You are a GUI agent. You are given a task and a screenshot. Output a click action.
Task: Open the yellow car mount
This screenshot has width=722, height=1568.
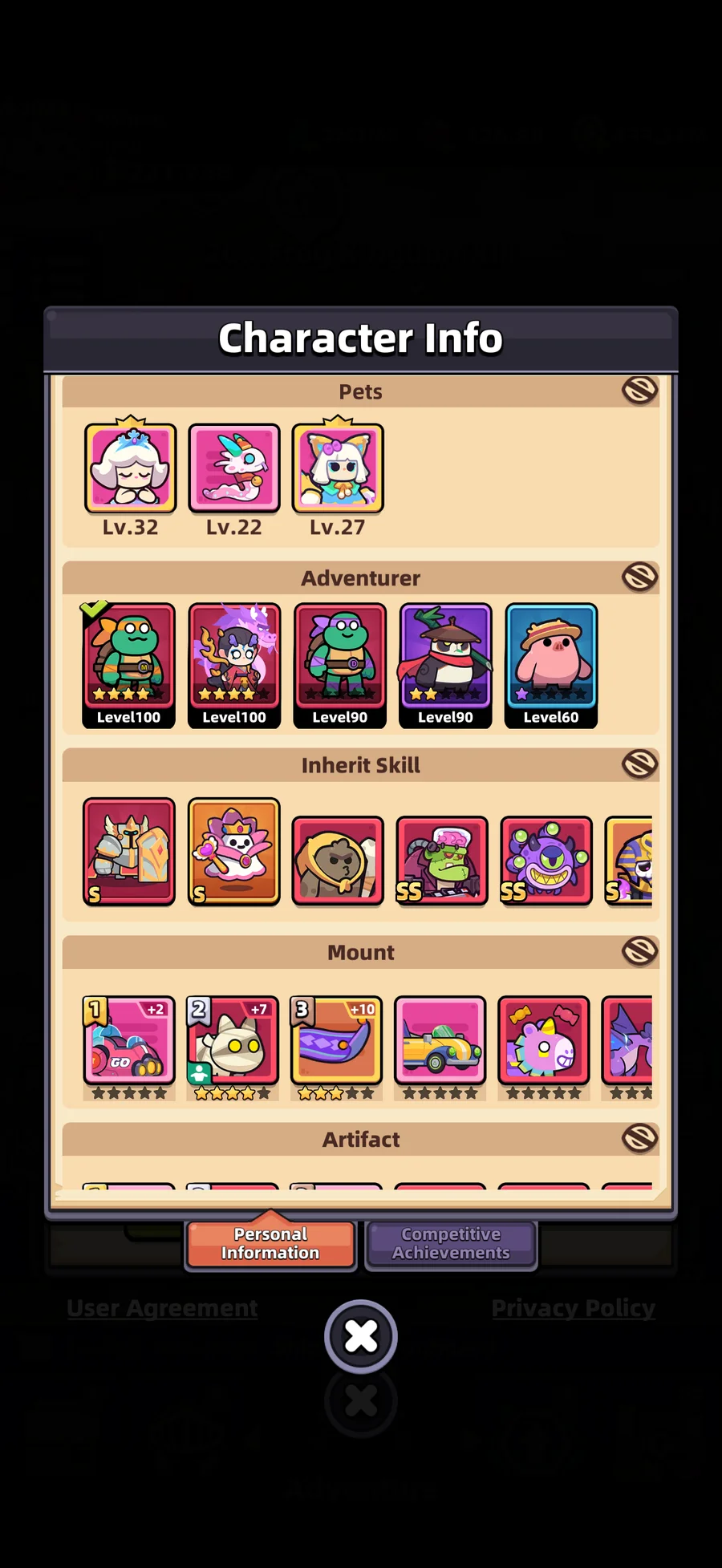click(440, 1040)
